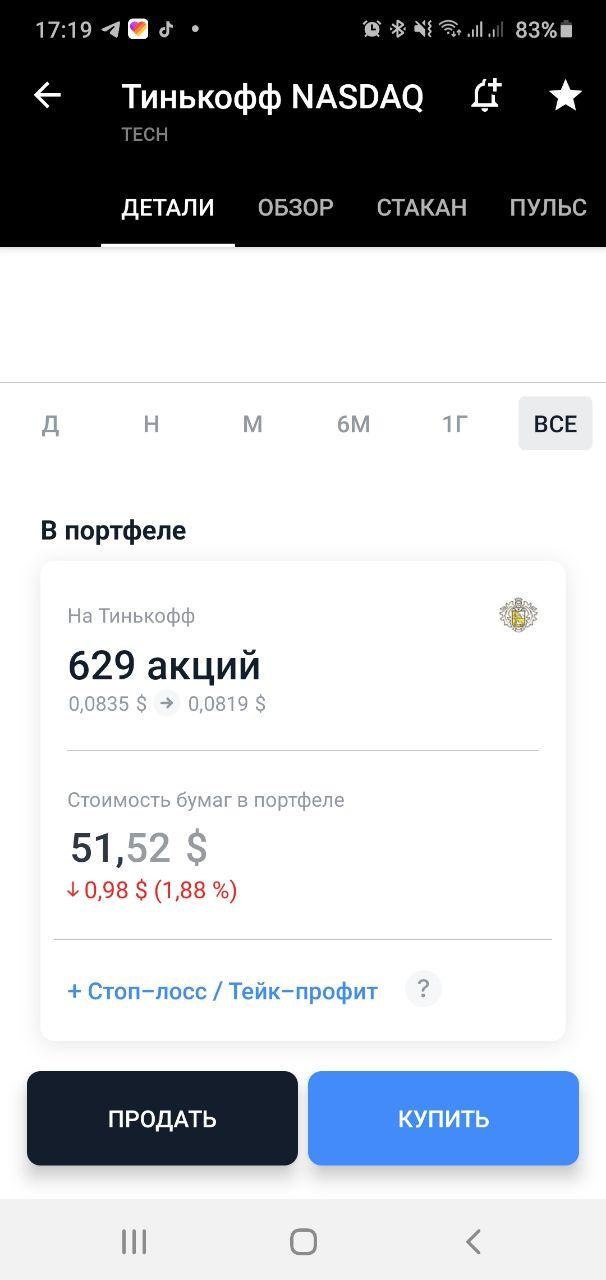
Task: Add a Стоп-лосс / Тейк-профит order
Action: [223, 991]
